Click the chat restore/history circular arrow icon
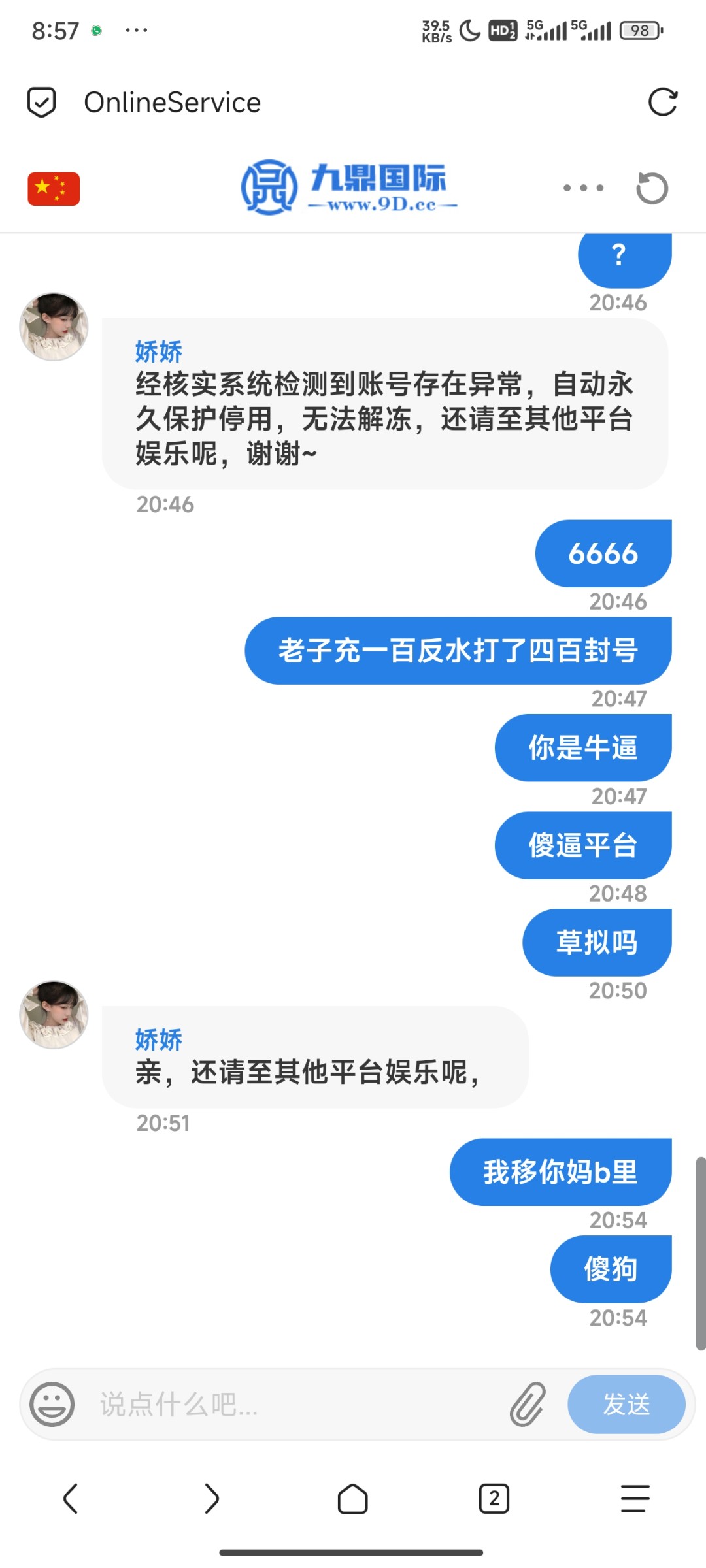 652,188
